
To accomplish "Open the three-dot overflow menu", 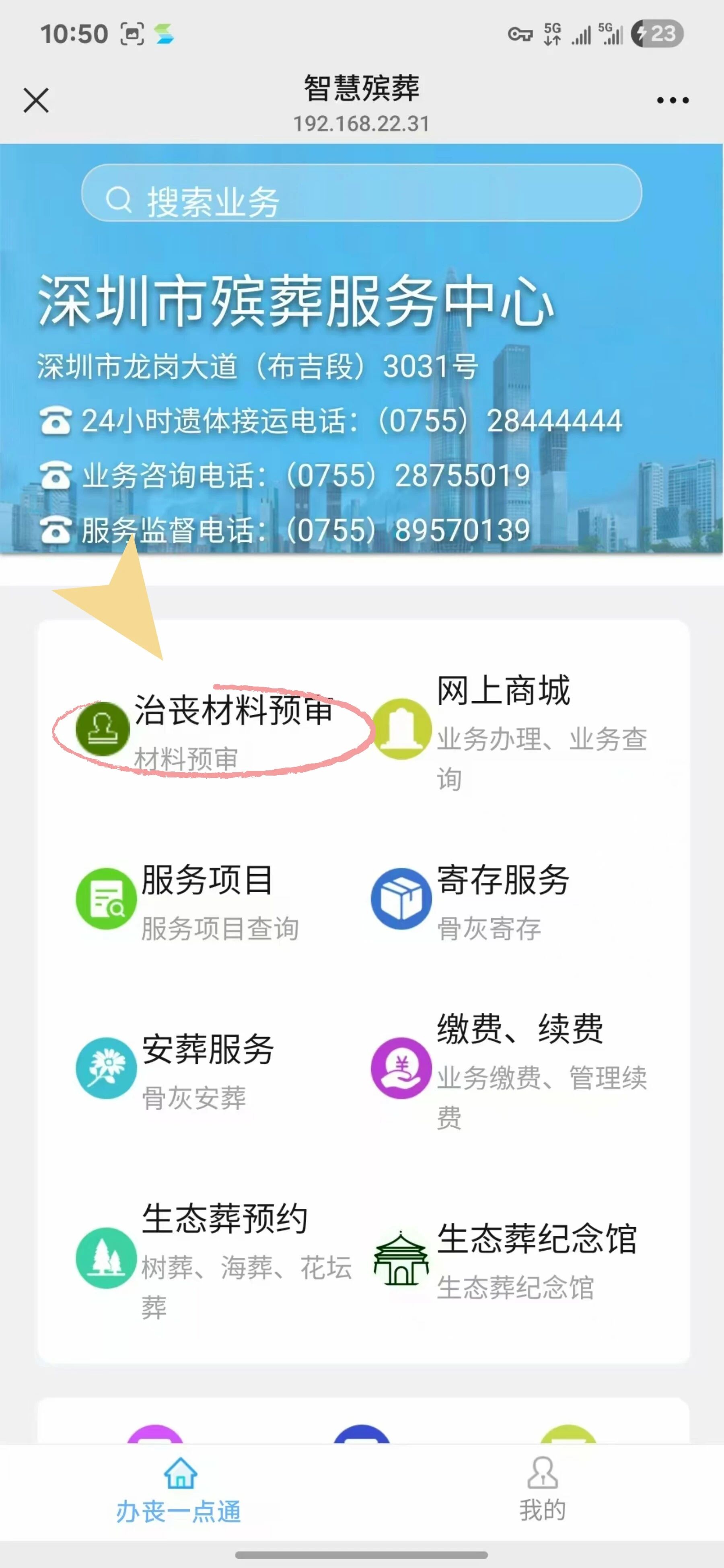I will point(672,100).
